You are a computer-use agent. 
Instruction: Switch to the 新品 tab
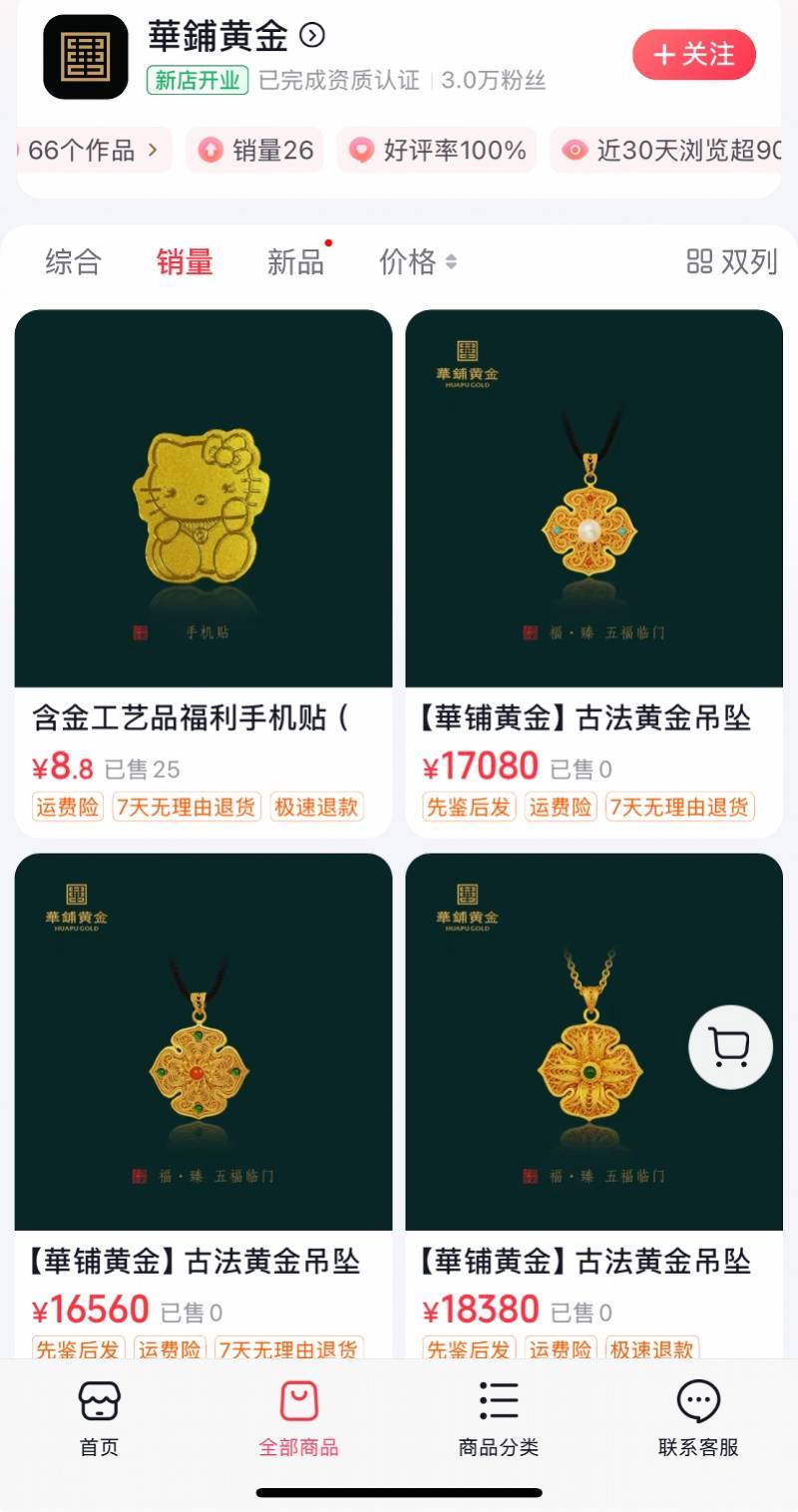click(x=295, y=262)
